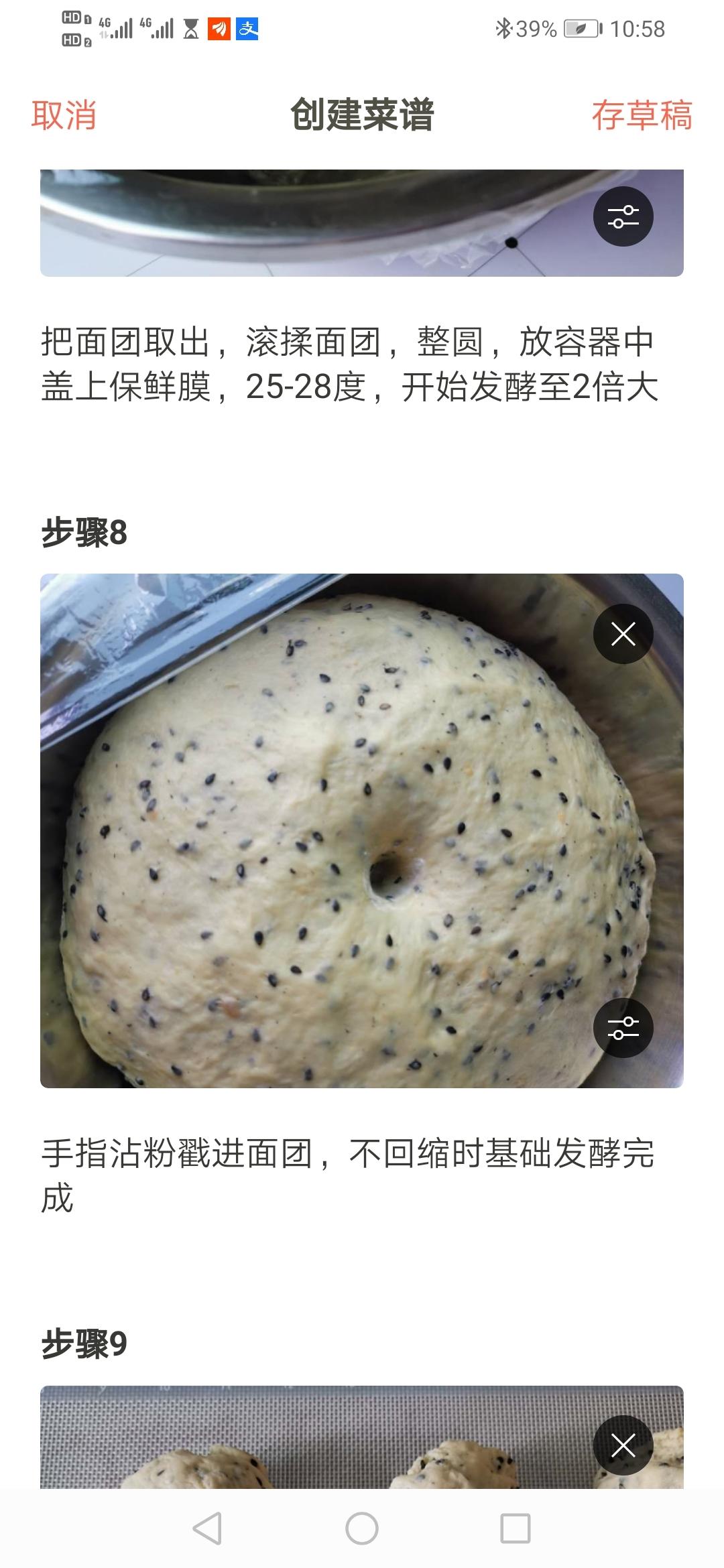The height and width of the screenshot is (1568, 724).
Task: Go back using the system back button
Action: [x=207, y=1529]
